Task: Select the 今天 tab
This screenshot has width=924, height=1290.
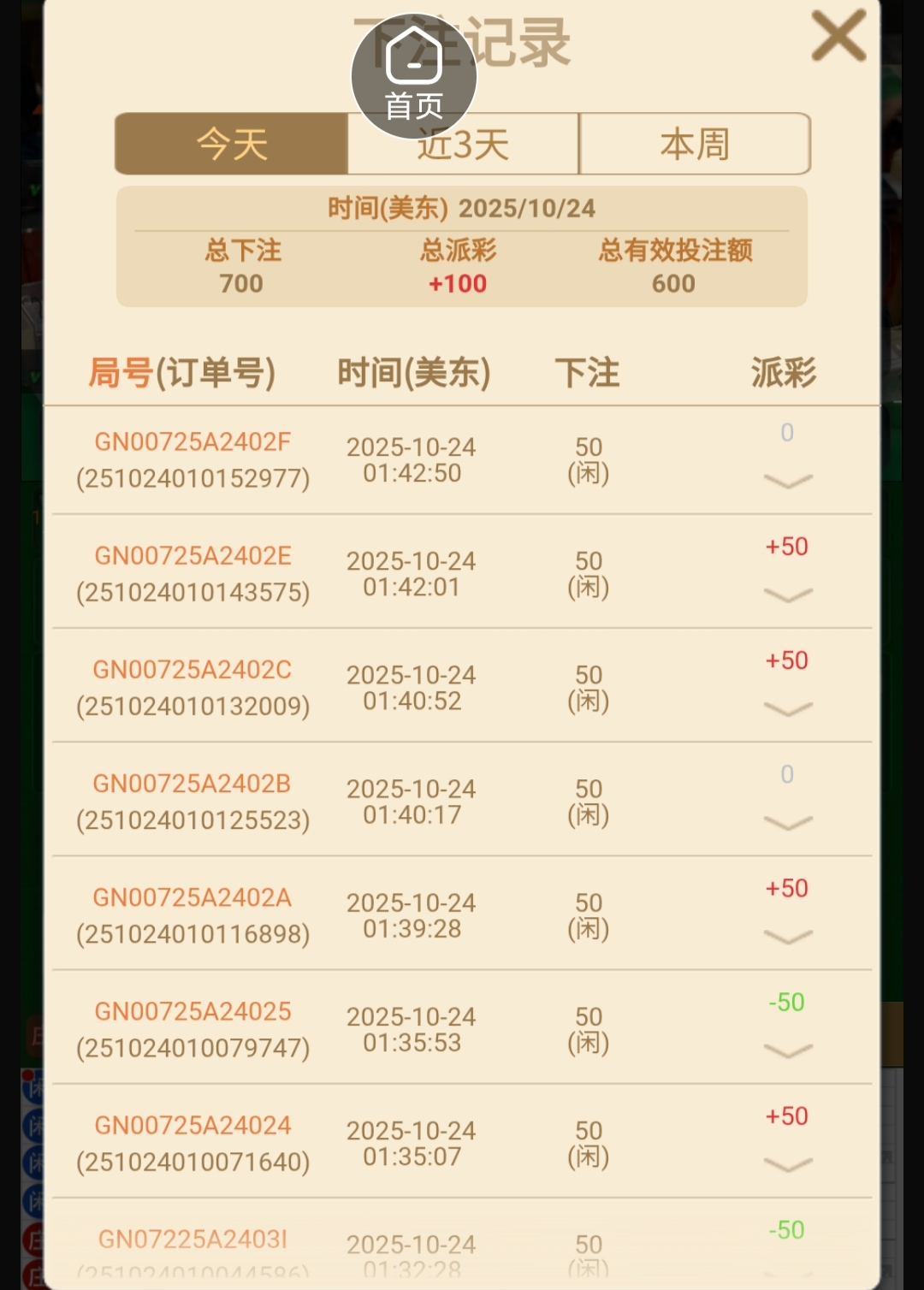Action: point(232,144)
